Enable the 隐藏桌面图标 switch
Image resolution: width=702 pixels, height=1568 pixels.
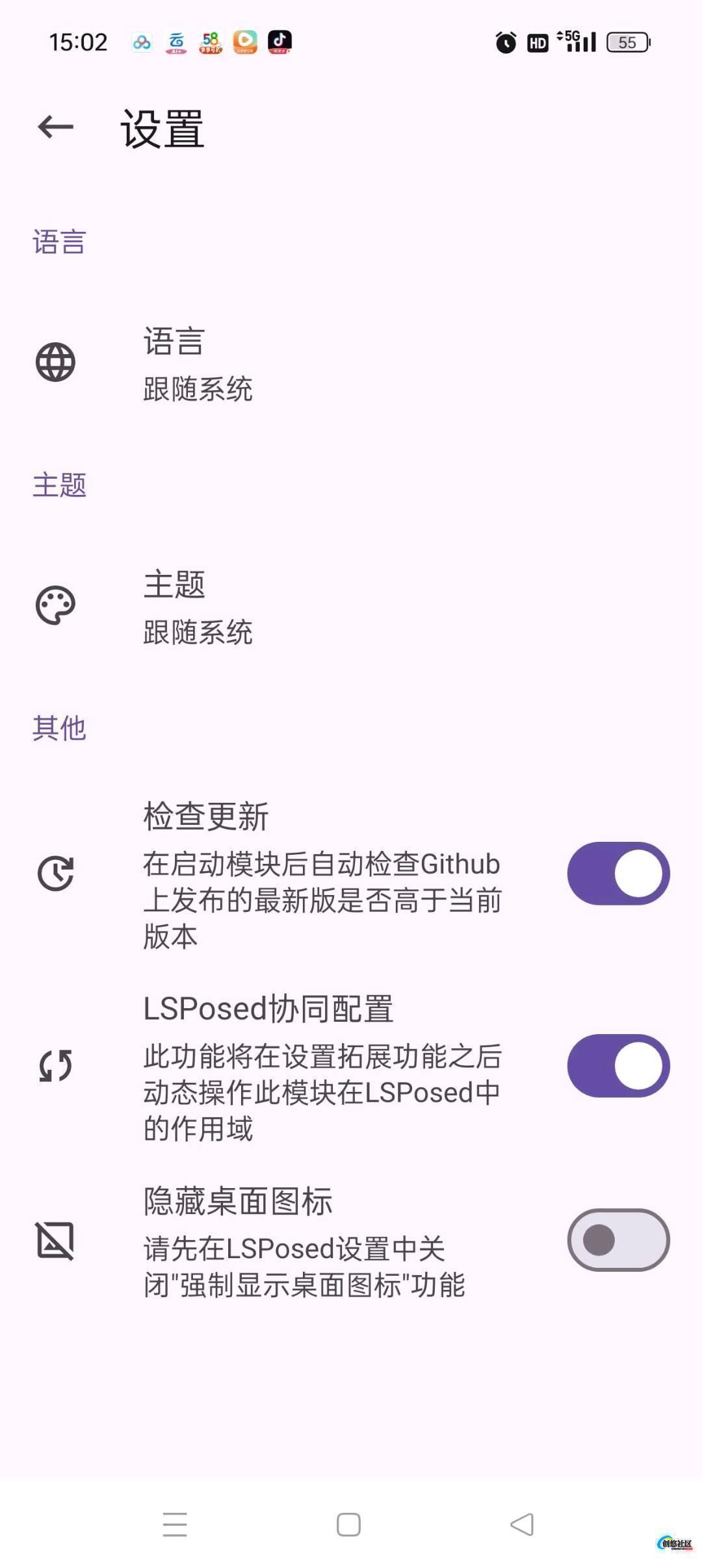tap(618, 1240)
